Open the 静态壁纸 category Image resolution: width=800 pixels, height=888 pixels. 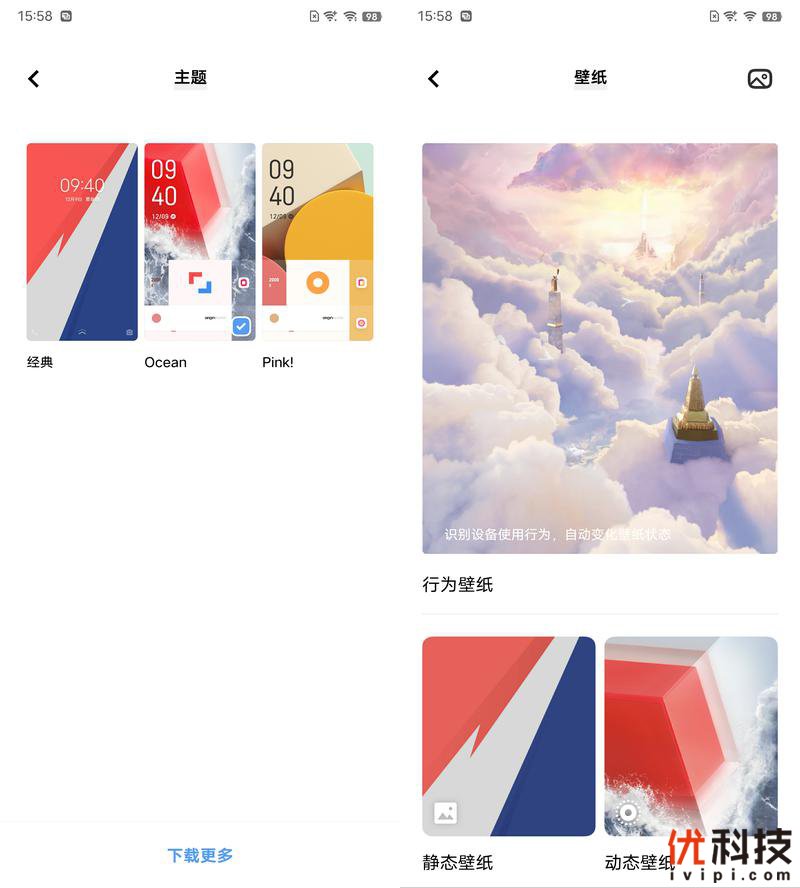[x=508, y=736]
